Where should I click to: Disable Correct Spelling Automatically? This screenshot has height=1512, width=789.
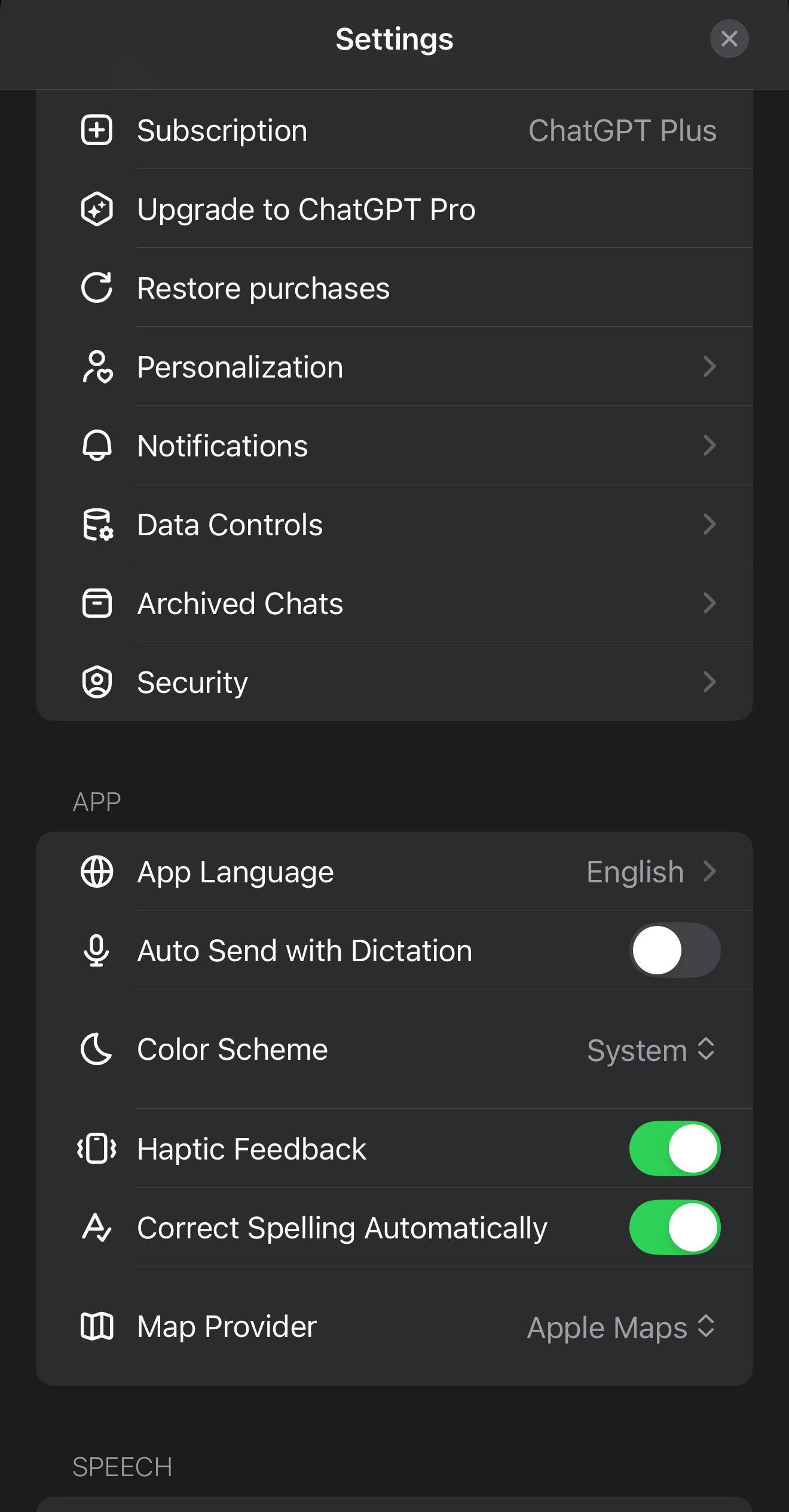pos(674,1227)
